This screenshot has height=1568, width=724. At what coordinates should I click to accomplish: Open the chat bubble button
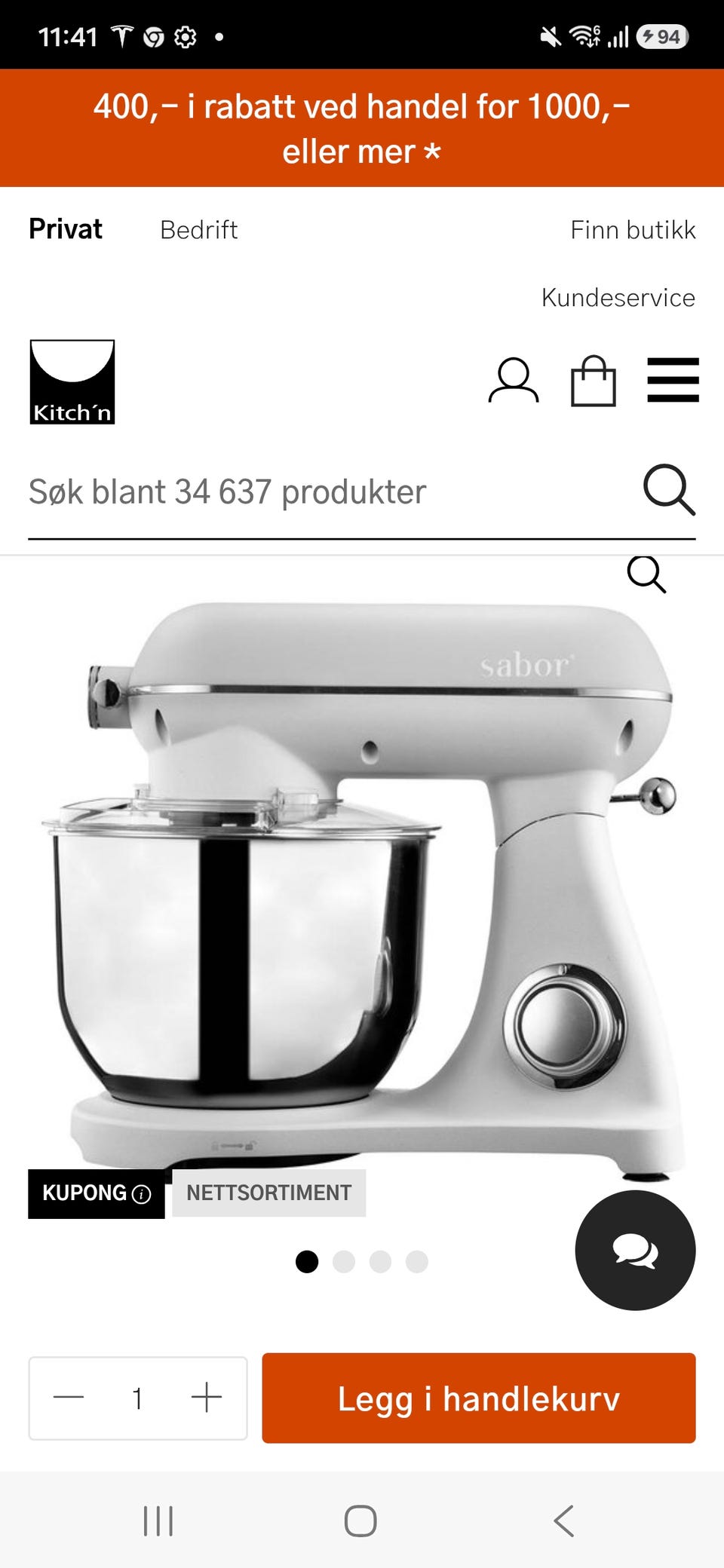pos(635,1250)
